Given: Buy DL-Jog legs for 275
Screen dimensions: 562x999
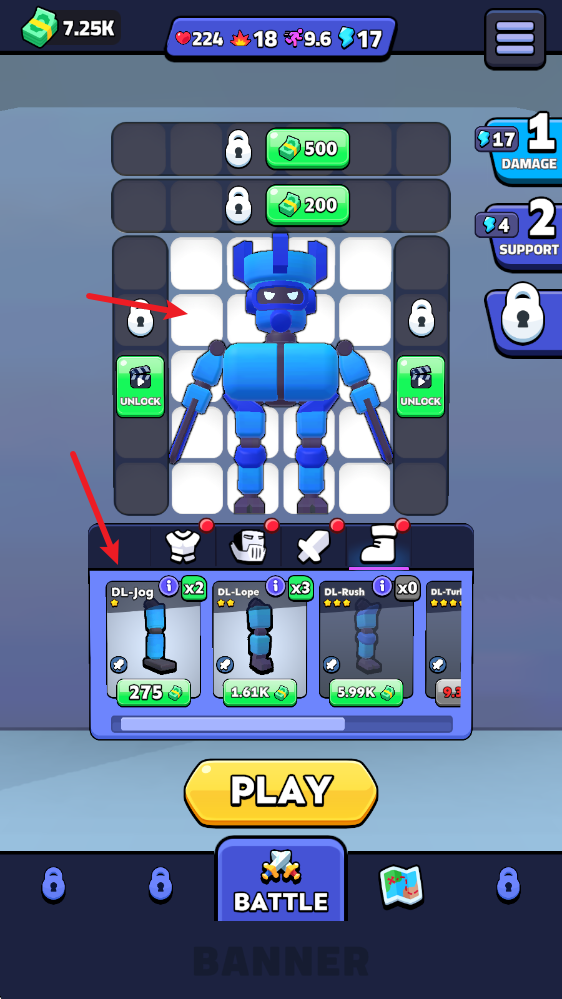Looking at the screenshot, I should (154, 693).
